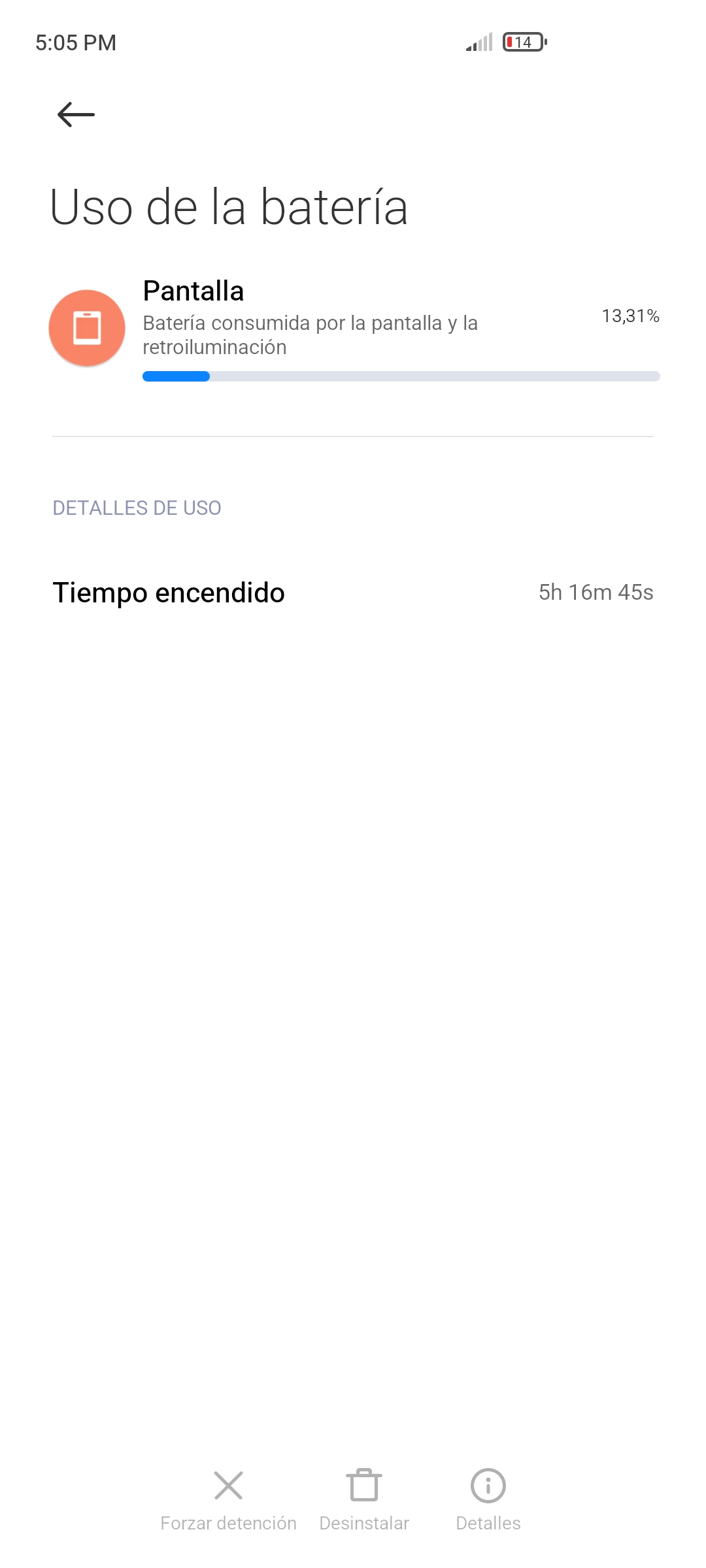Image resolution: width=706 pixels, height=1568 pixels.
Task: Open Detalles info button
Action: click(x=488, y=1500)
